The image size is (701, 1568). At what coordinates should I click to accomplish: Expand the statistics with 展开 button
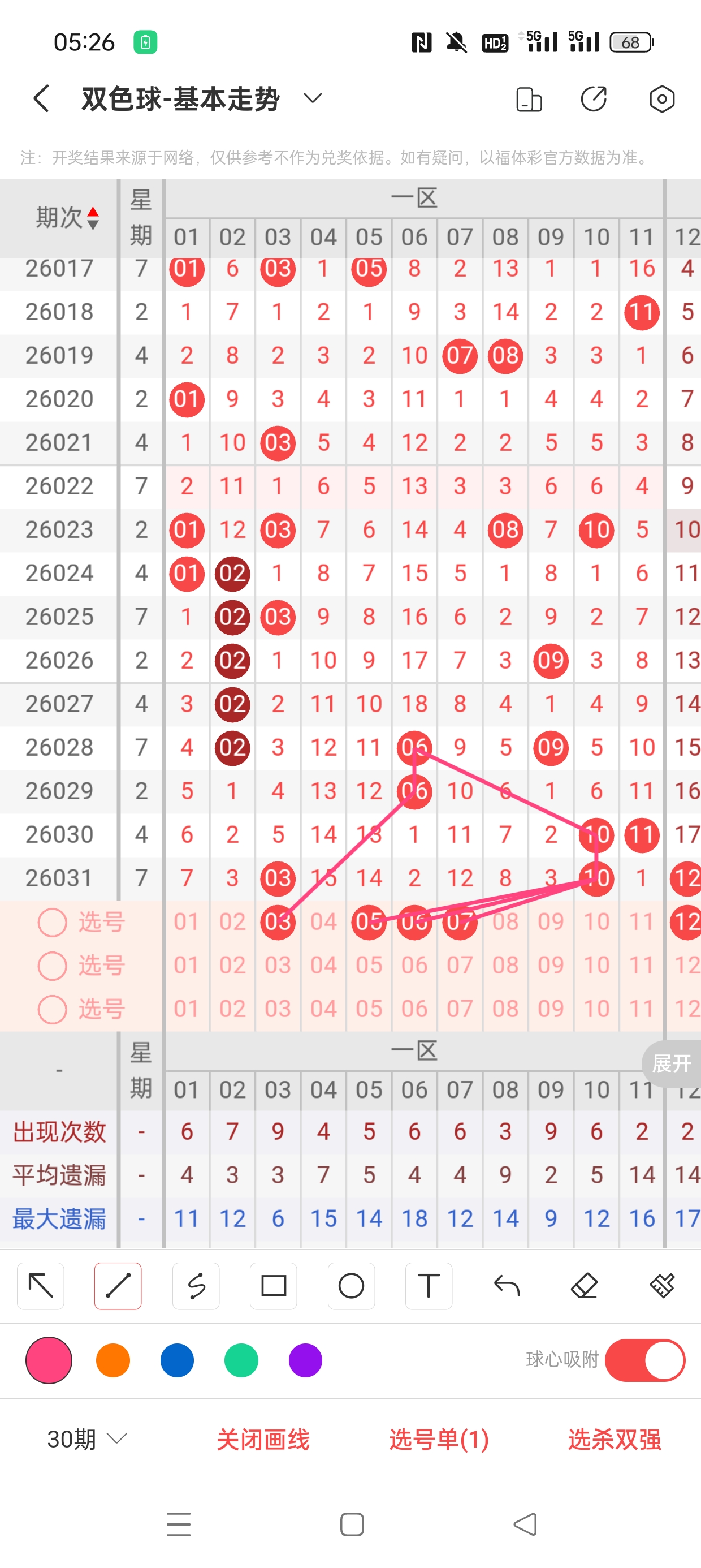671,1063
